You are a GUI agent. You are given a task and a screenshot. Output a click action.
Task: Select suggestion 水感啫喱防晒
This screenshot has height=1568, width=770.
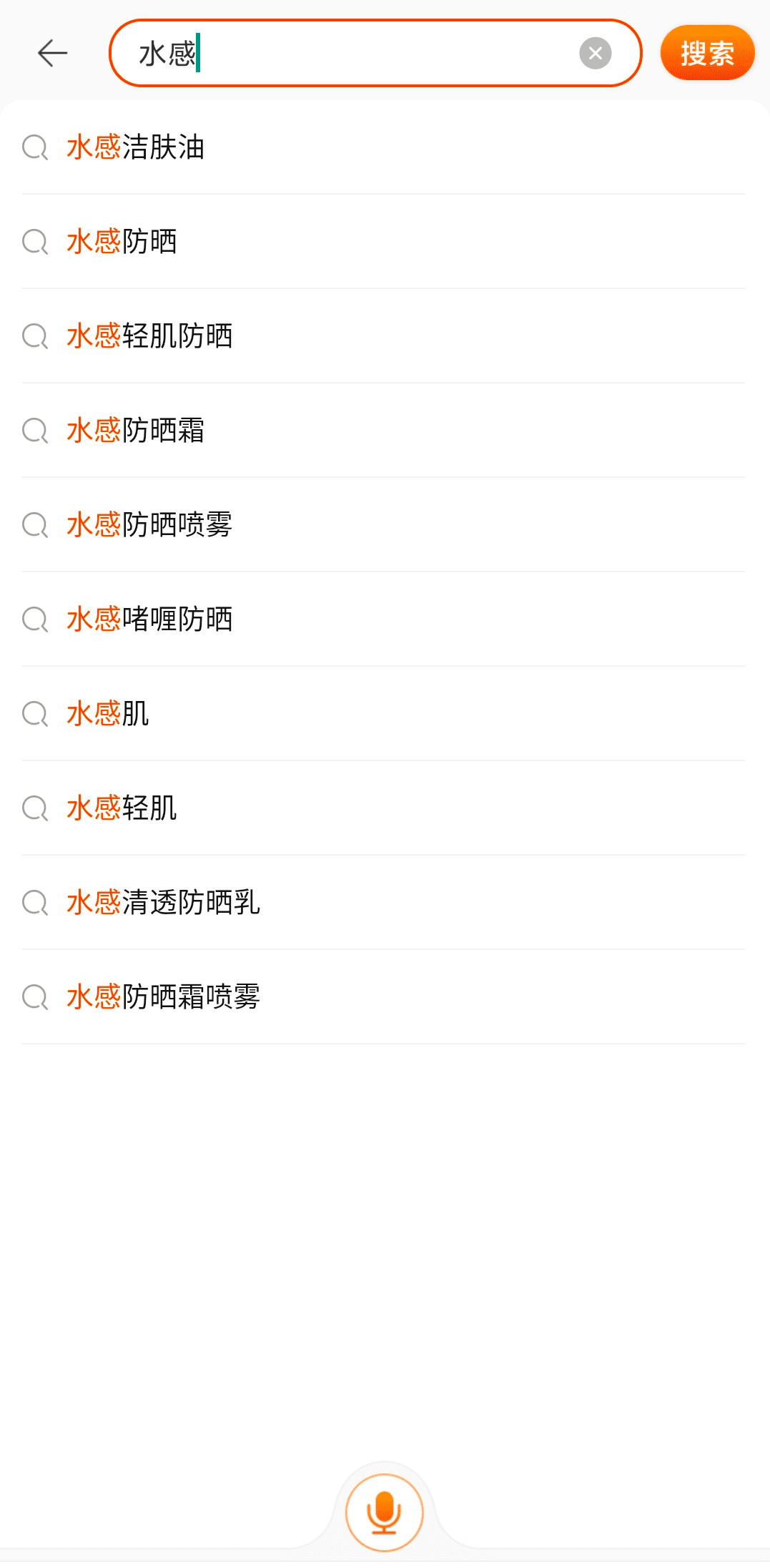click(149, 619)
